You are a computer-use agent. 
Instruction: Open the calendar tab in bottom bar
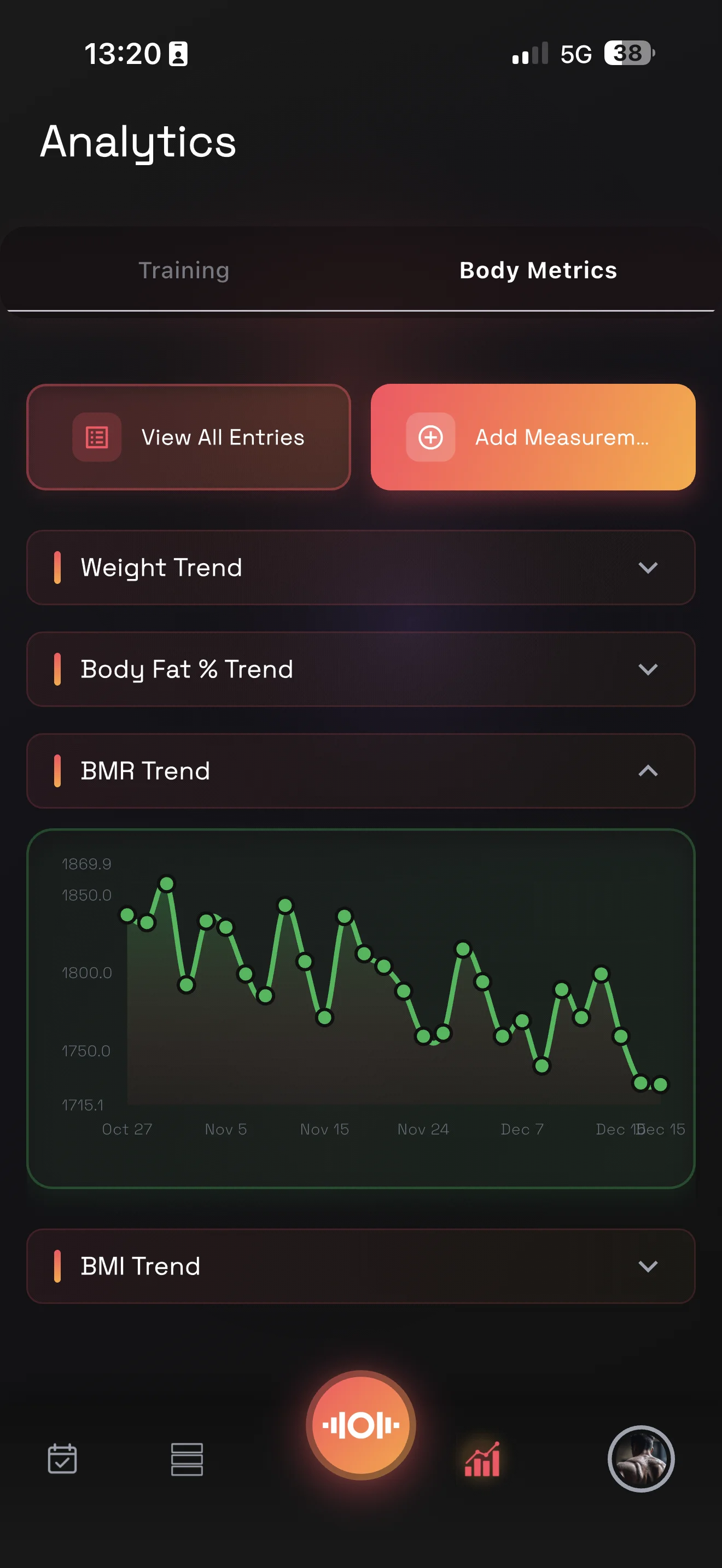click(x=62, y=1459)
